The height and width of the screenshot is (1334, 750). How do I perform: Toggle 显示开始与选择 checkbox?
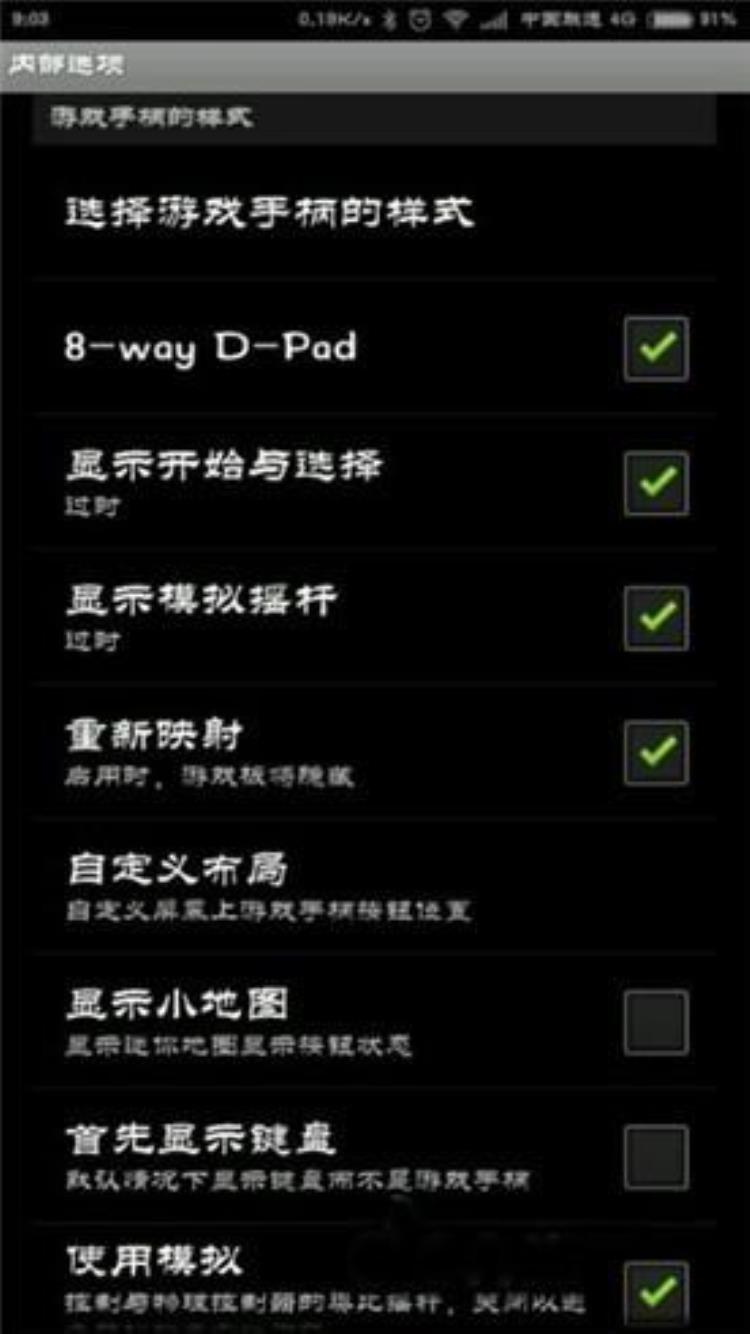[x=656, y=483]
